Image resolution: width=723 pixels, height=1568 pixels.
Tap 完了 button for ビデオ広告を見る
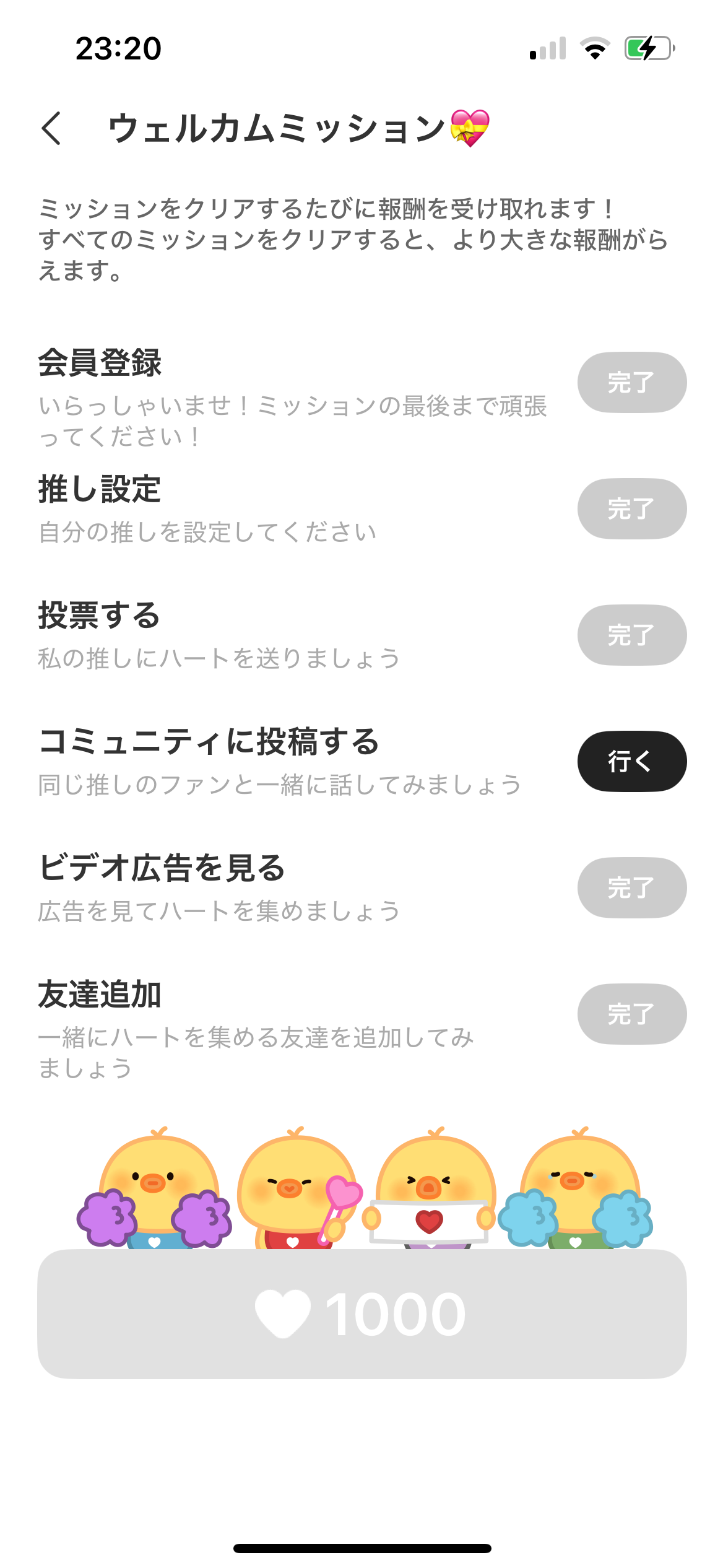click(631, 887)
